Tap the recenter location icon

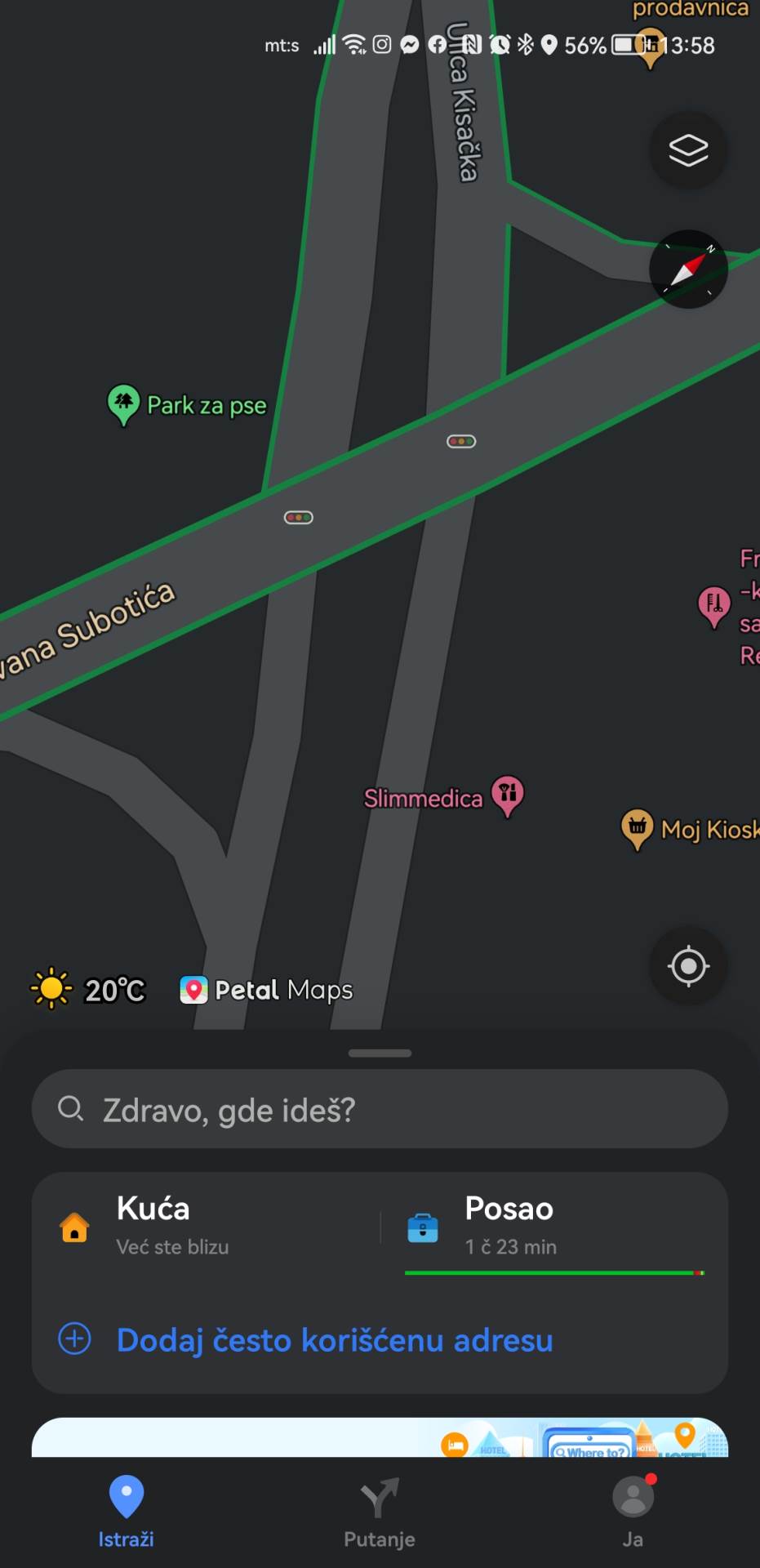pos(688,965)
